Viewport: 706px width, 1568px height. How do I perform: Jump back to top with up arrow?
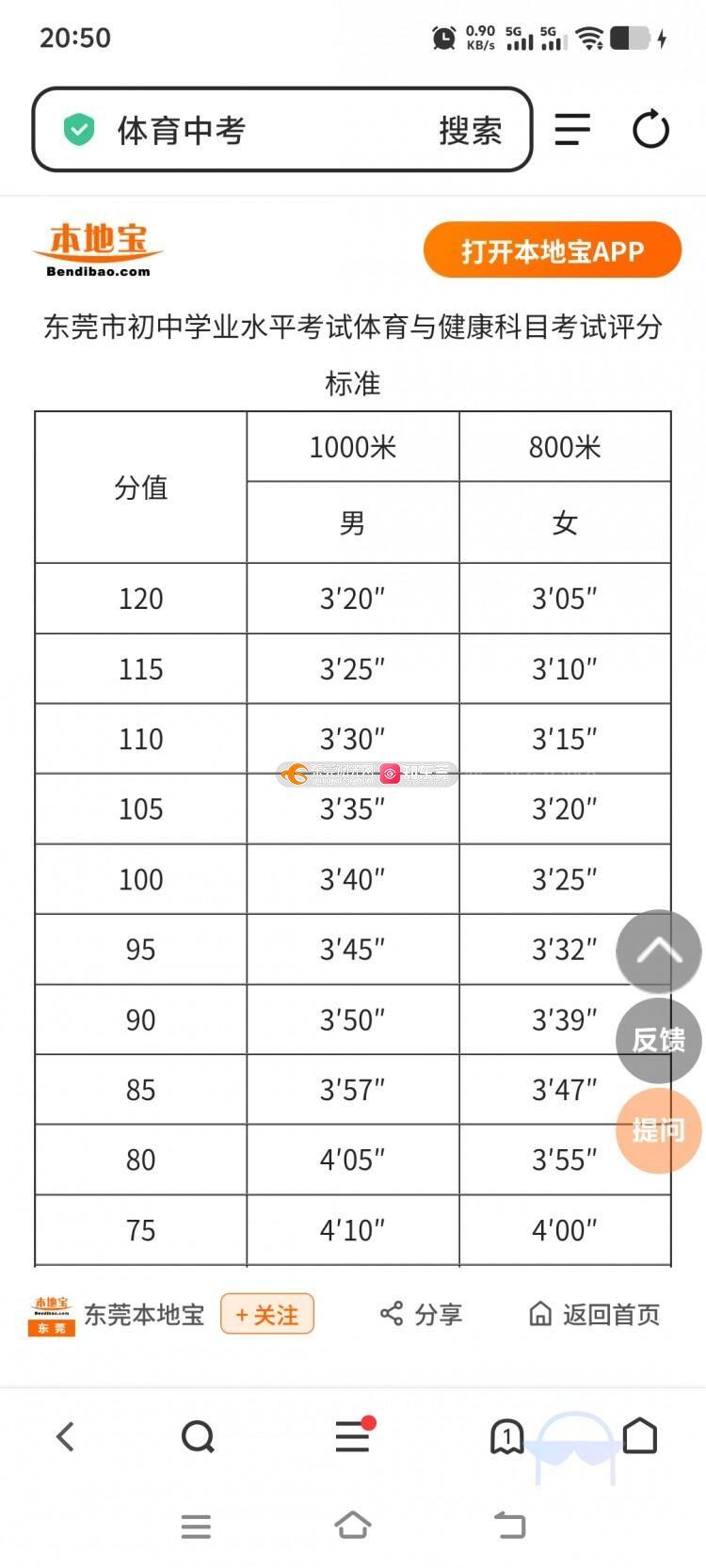tap(658, 952)
